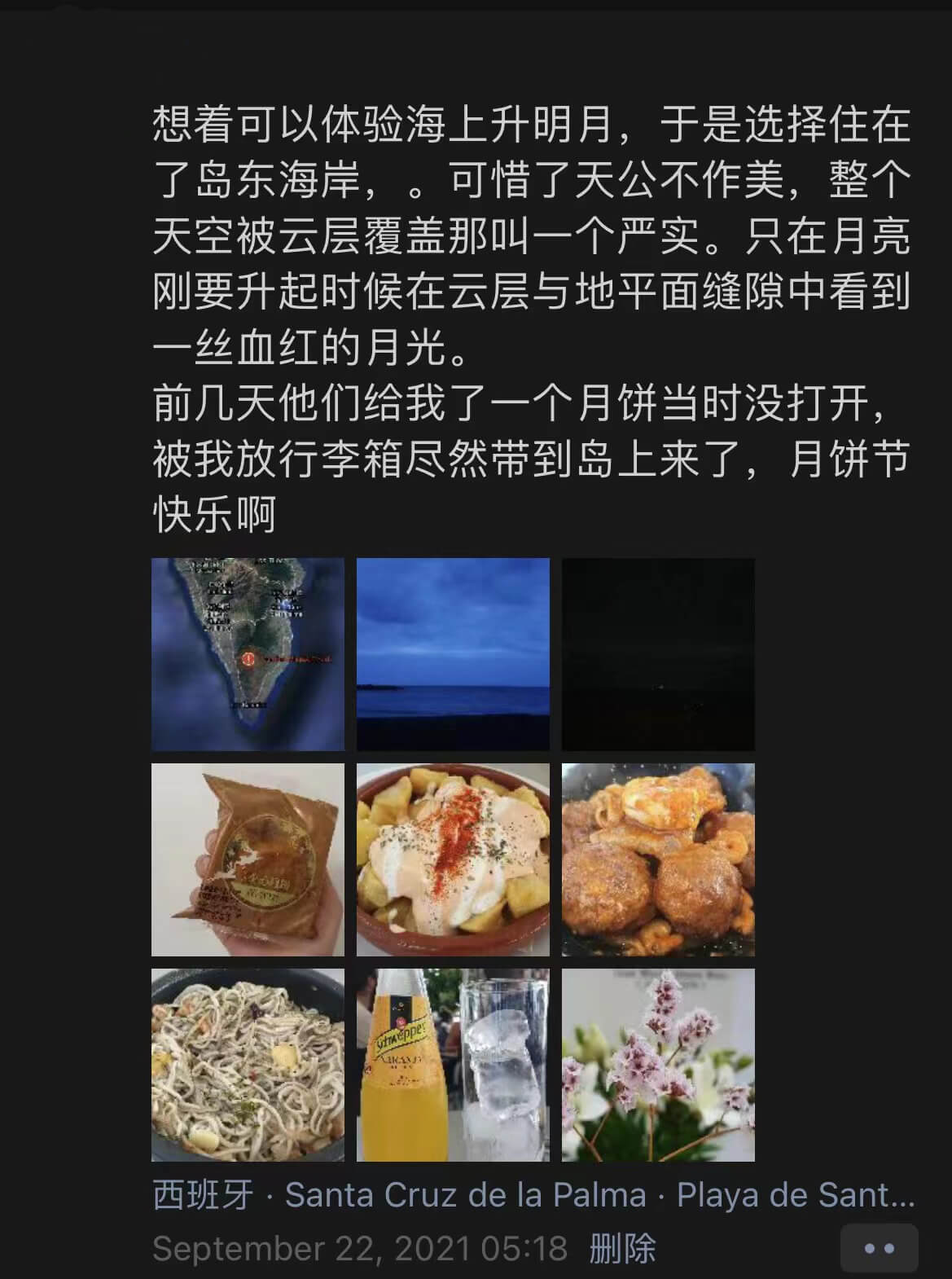View the blue dusk seascape photo
Viewport: 952px width, 1279px height.
[453, 653]
